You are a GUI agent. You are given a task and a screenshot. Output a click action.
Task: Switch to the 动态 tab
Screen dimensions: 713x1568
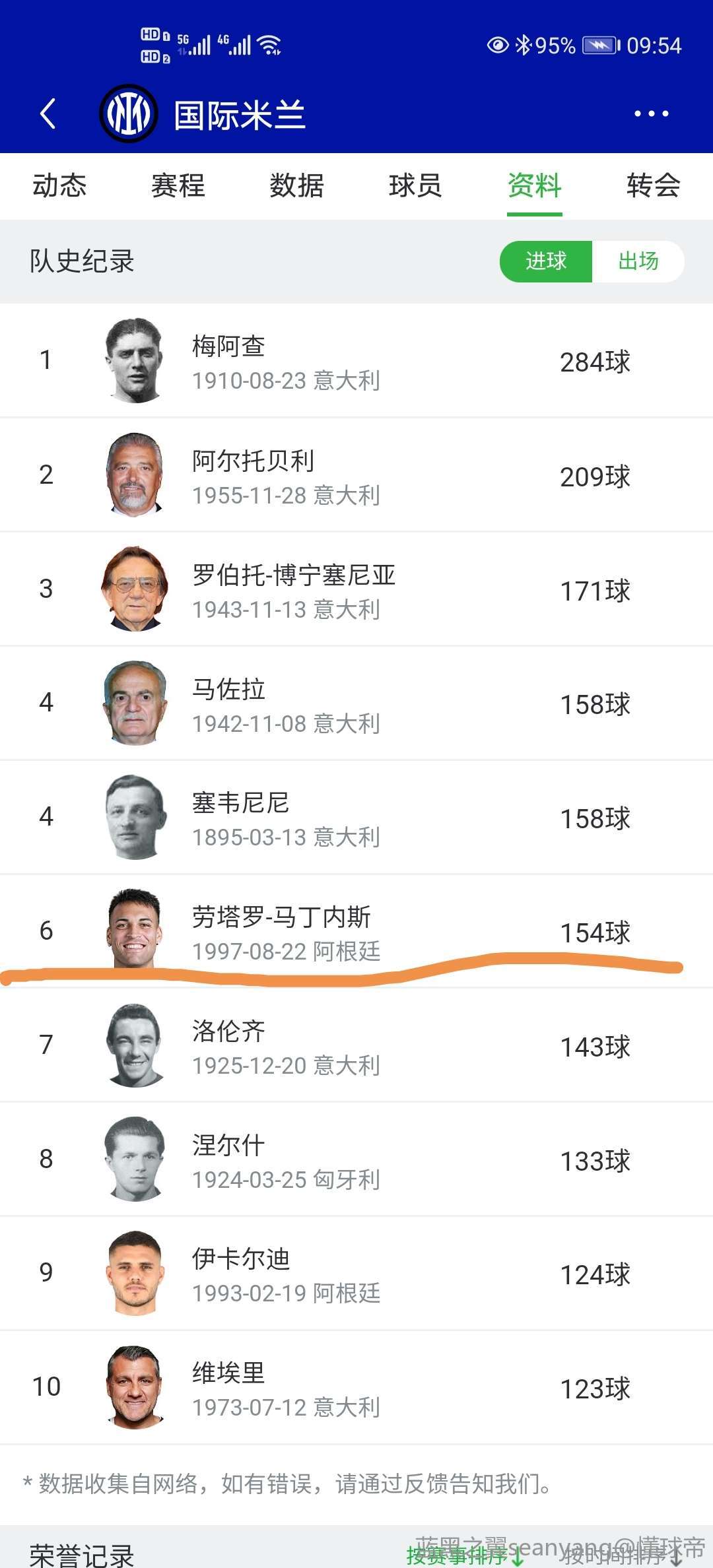click(x=59, y=185)
